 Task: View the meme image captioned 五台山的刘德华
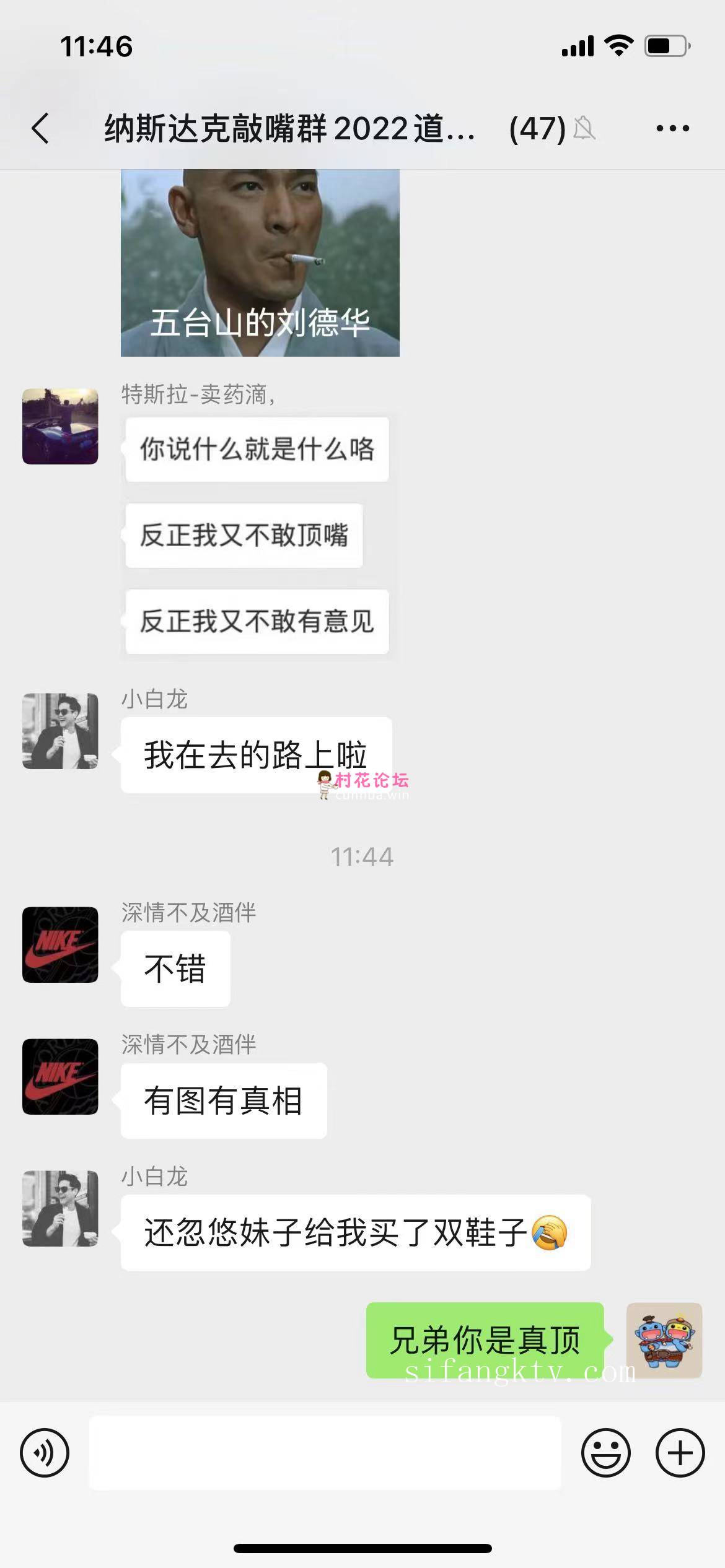click(x=260, y=263)
